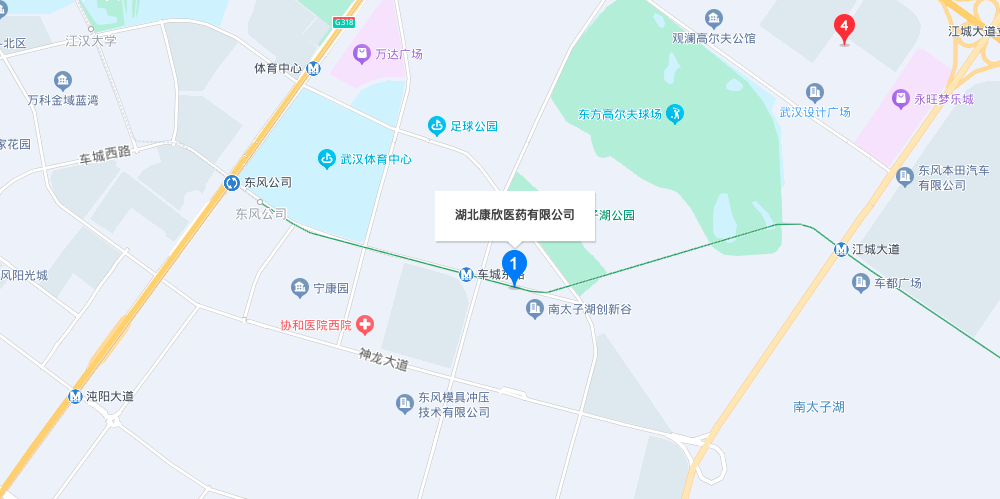Tap the blue map marker numbered 1
The image size is (1000, 499).
pyautogui.click(x=514, y=266)
